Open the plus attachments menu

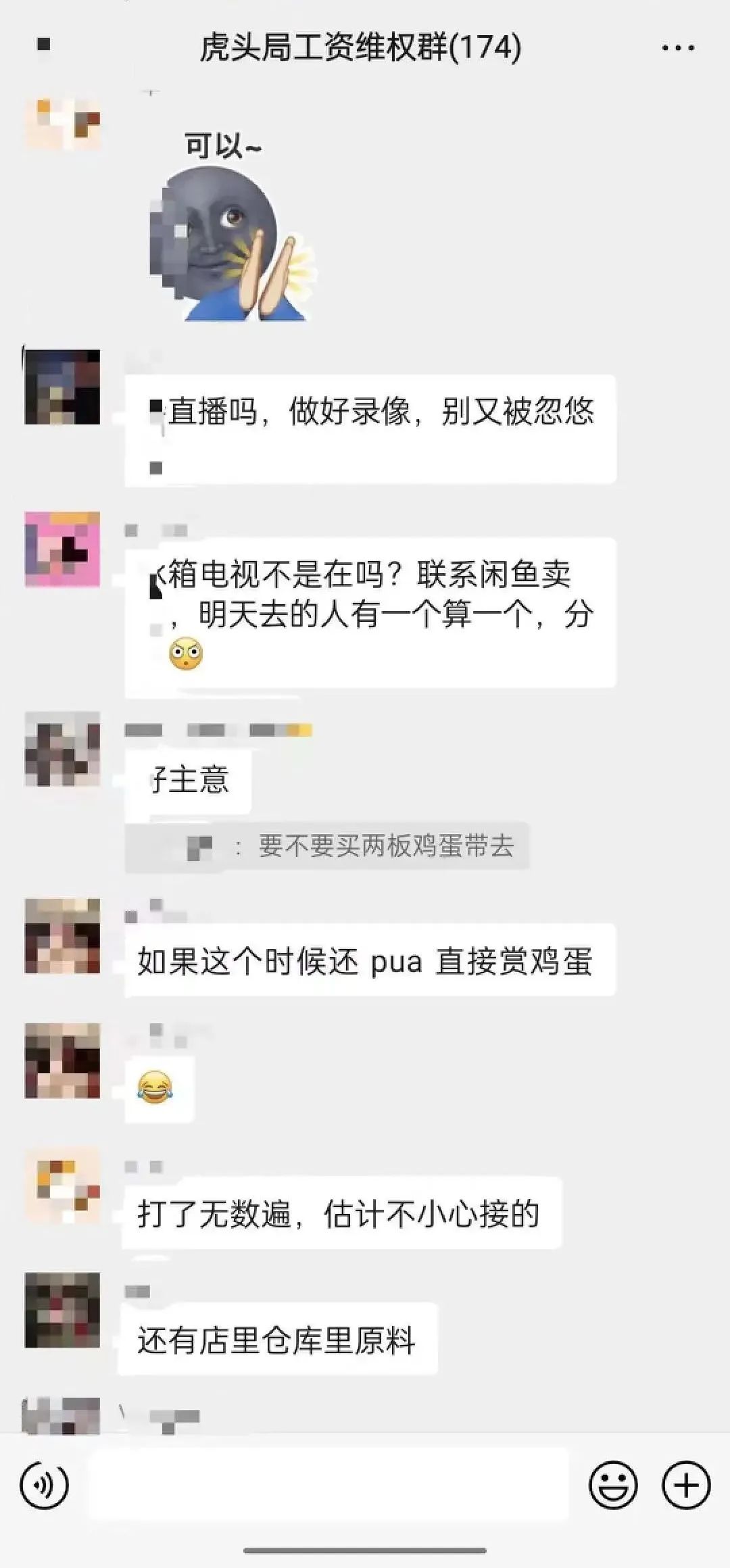(x=686, y=1485)
